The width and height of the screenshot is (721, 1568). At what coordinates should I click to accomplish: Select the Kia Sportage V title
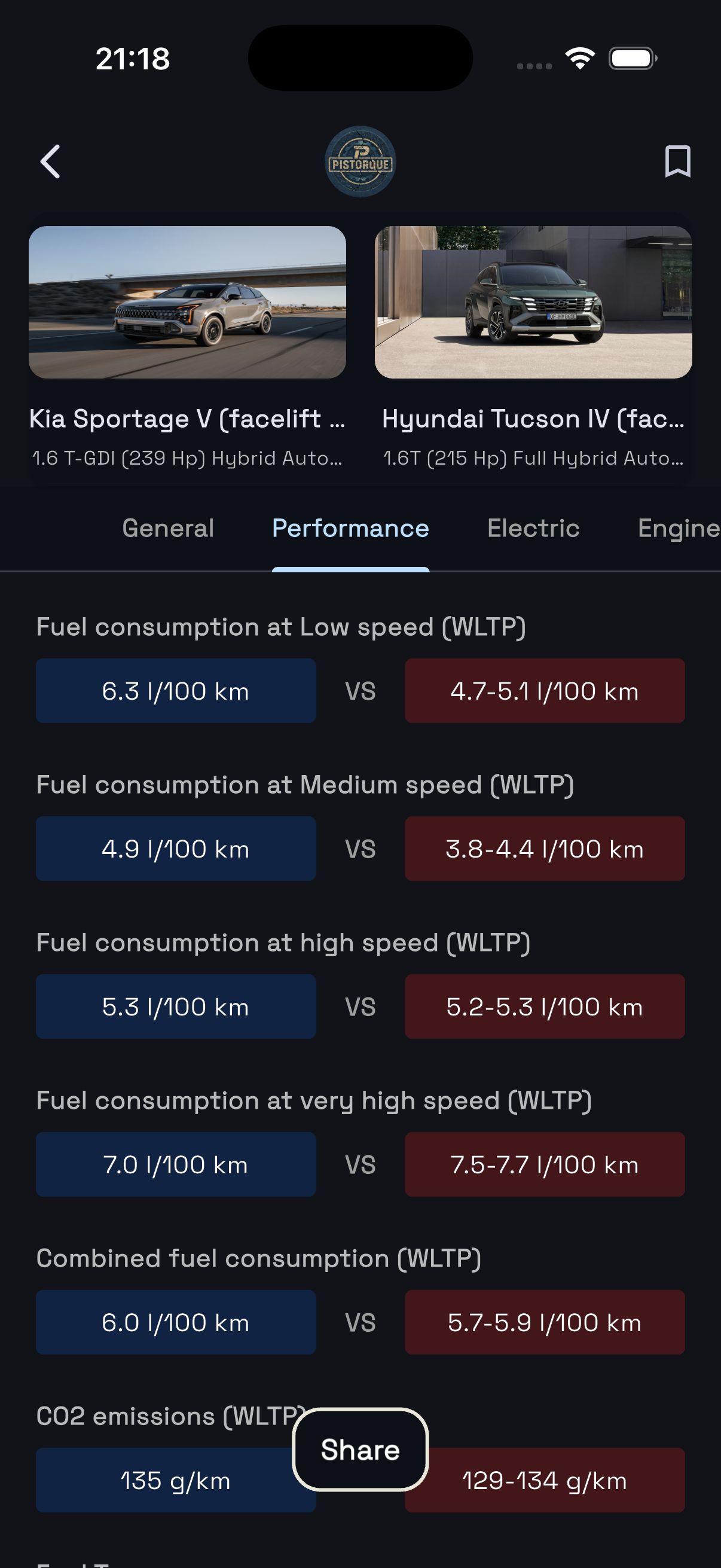[187, 419]
